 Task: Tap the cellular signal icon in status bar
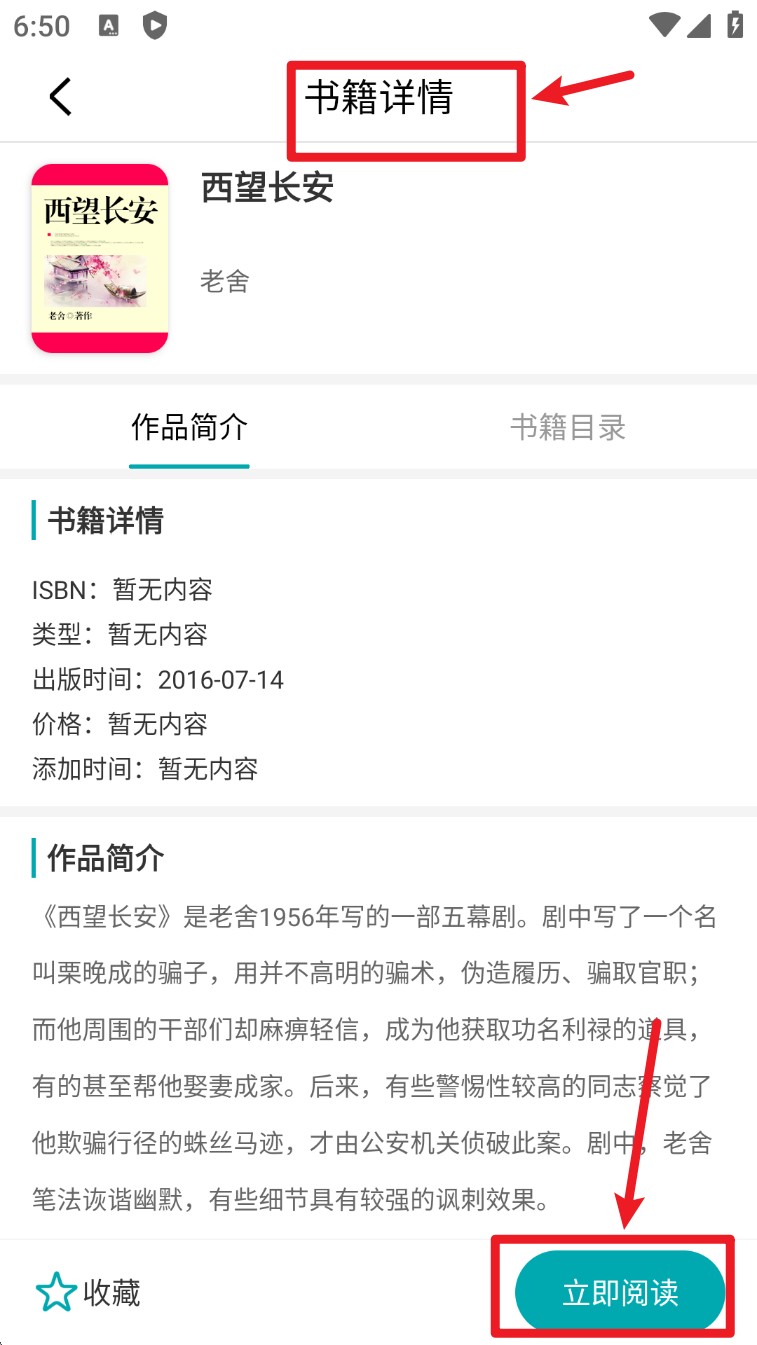pos(700,26)
